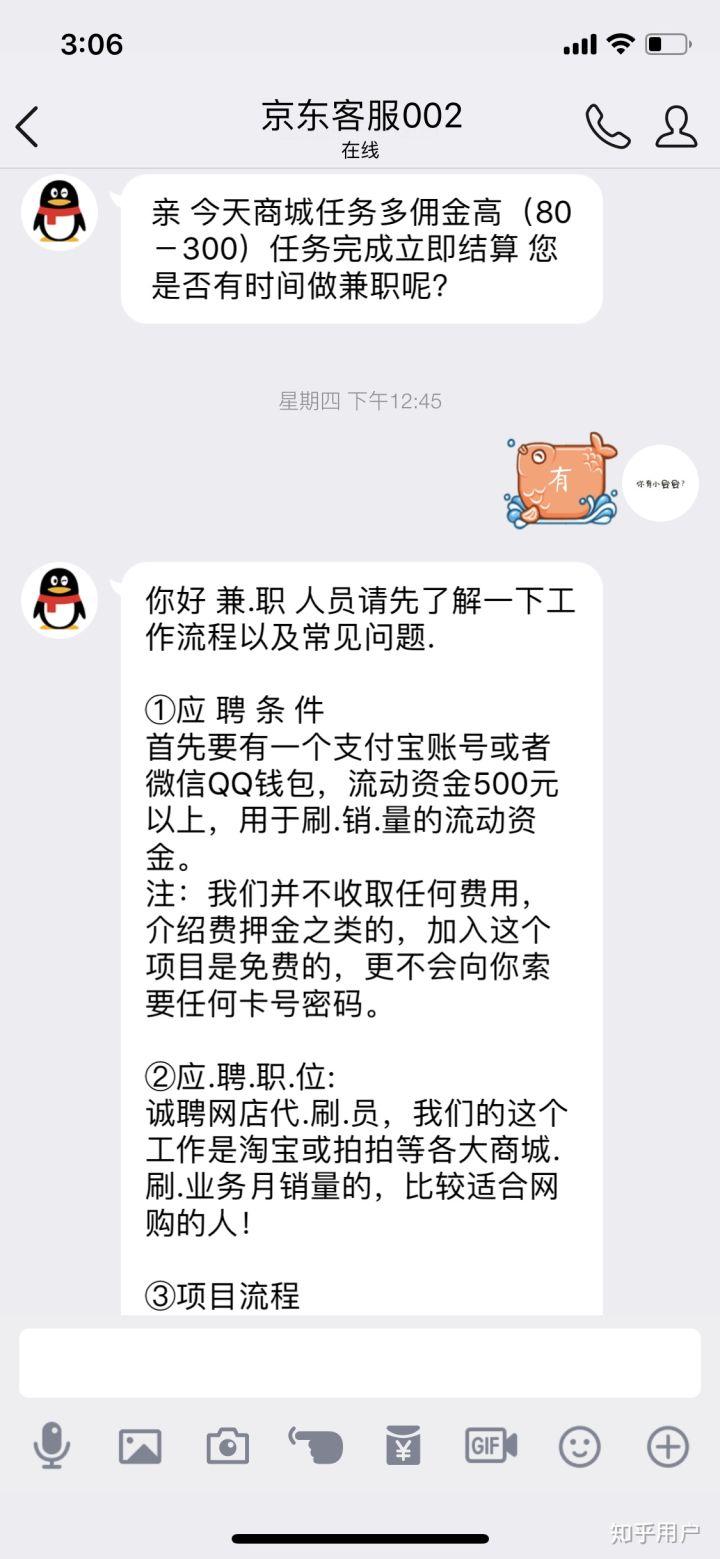Record a voice message with the microphone
This screenshot has width=720, height=1559.
pos(52,1446)
